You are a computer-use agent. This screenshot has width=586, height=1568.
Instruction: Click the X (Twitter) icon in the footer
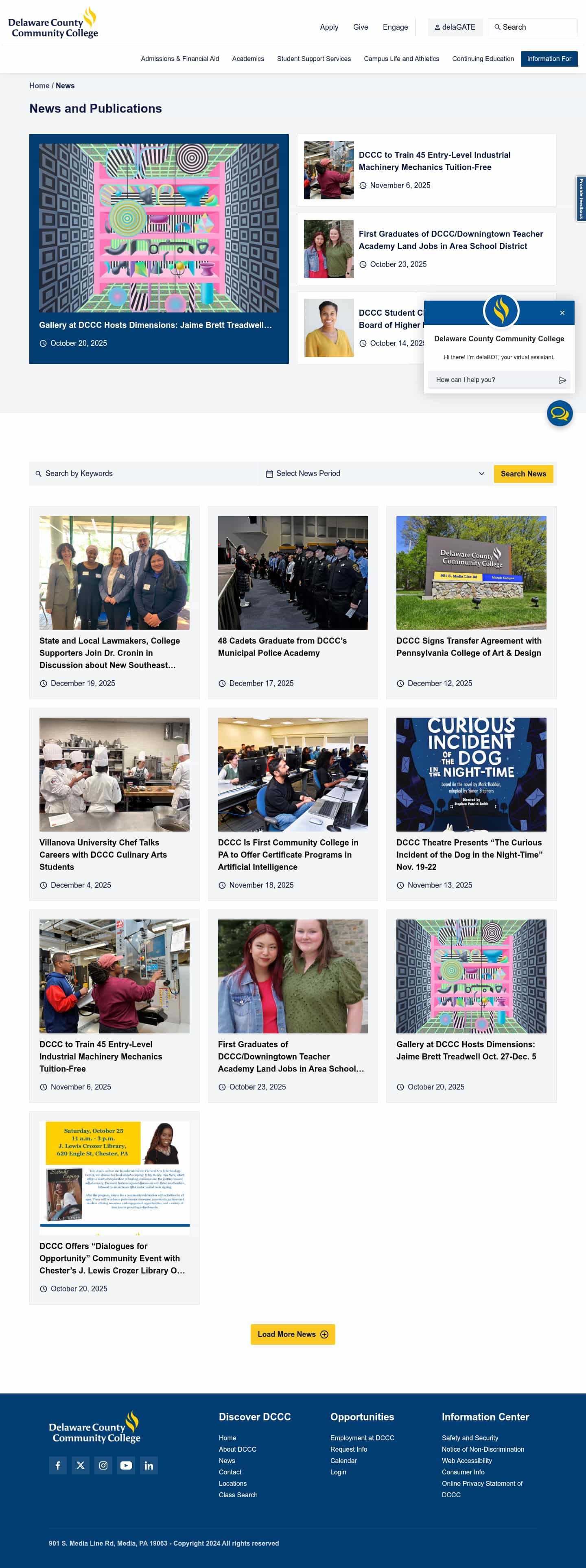pyautogui.click(x=81, y=1465)
